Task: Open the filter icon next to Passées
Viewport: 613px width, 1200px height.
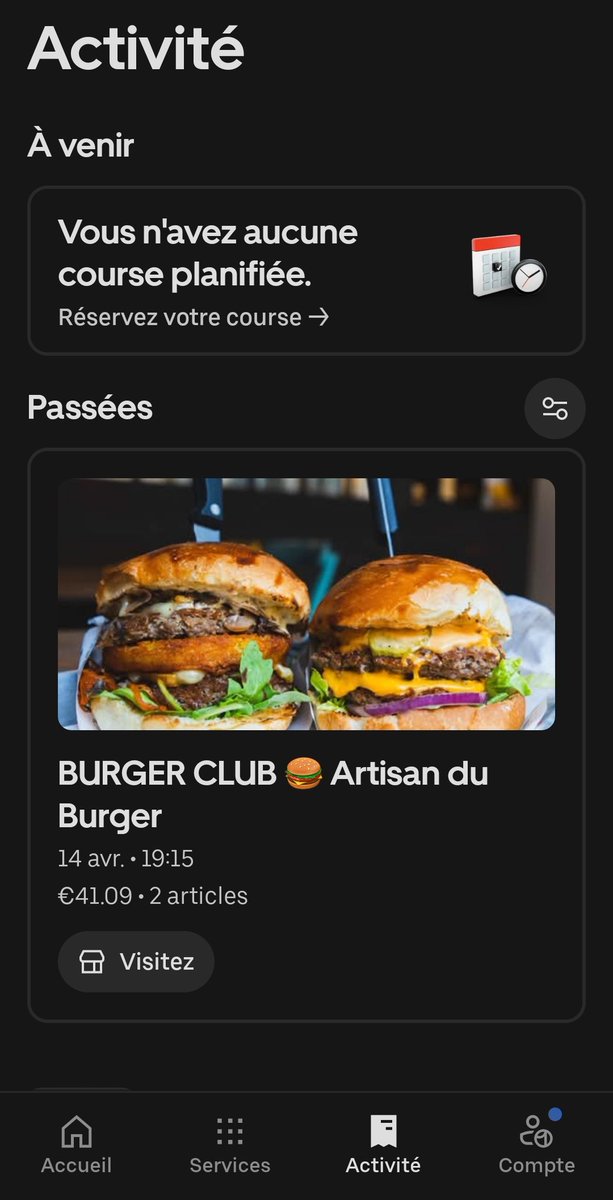Action: click(554, 408)
